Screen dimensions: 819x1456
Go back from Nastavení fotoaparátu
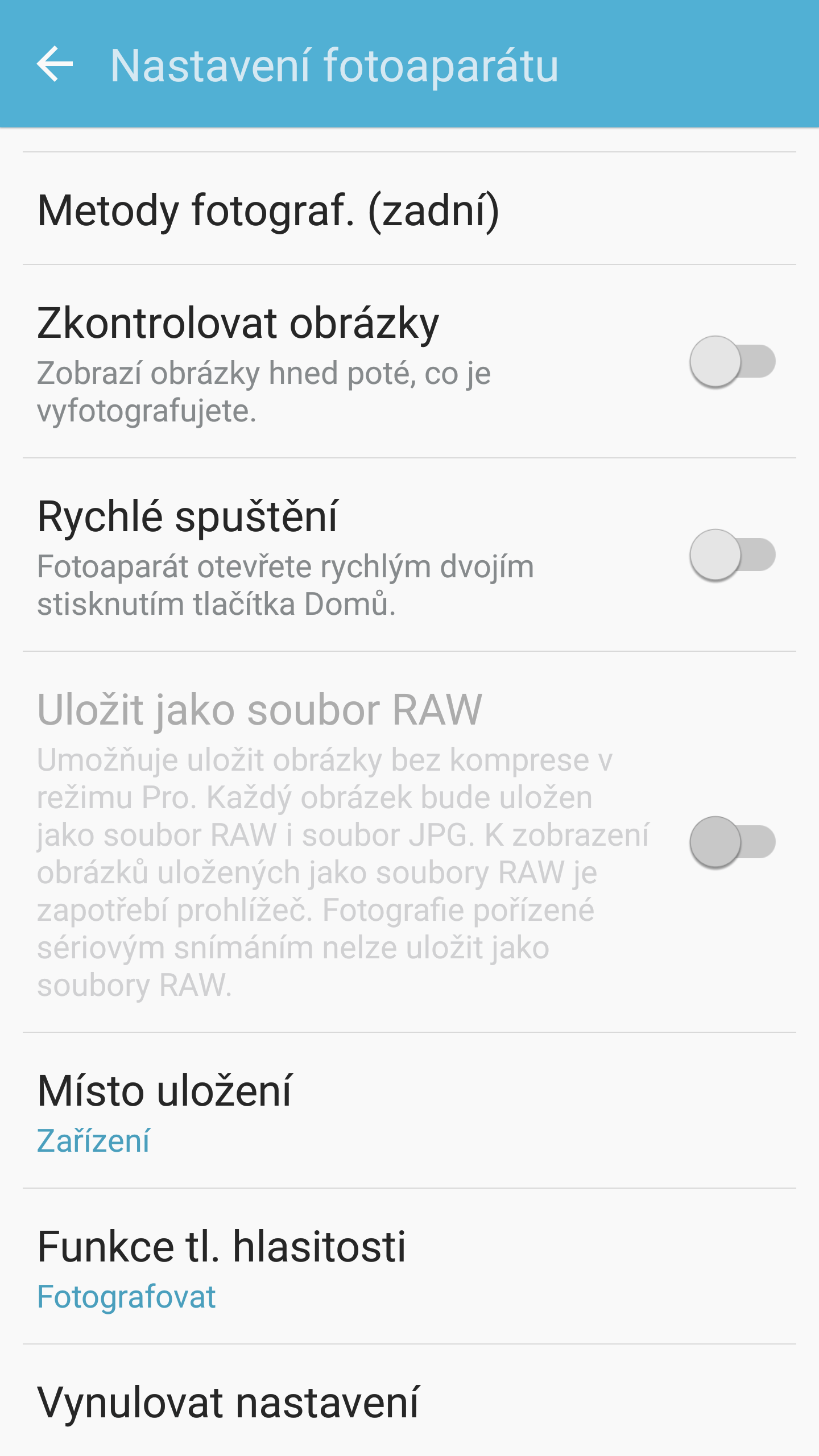coord(55,64)
